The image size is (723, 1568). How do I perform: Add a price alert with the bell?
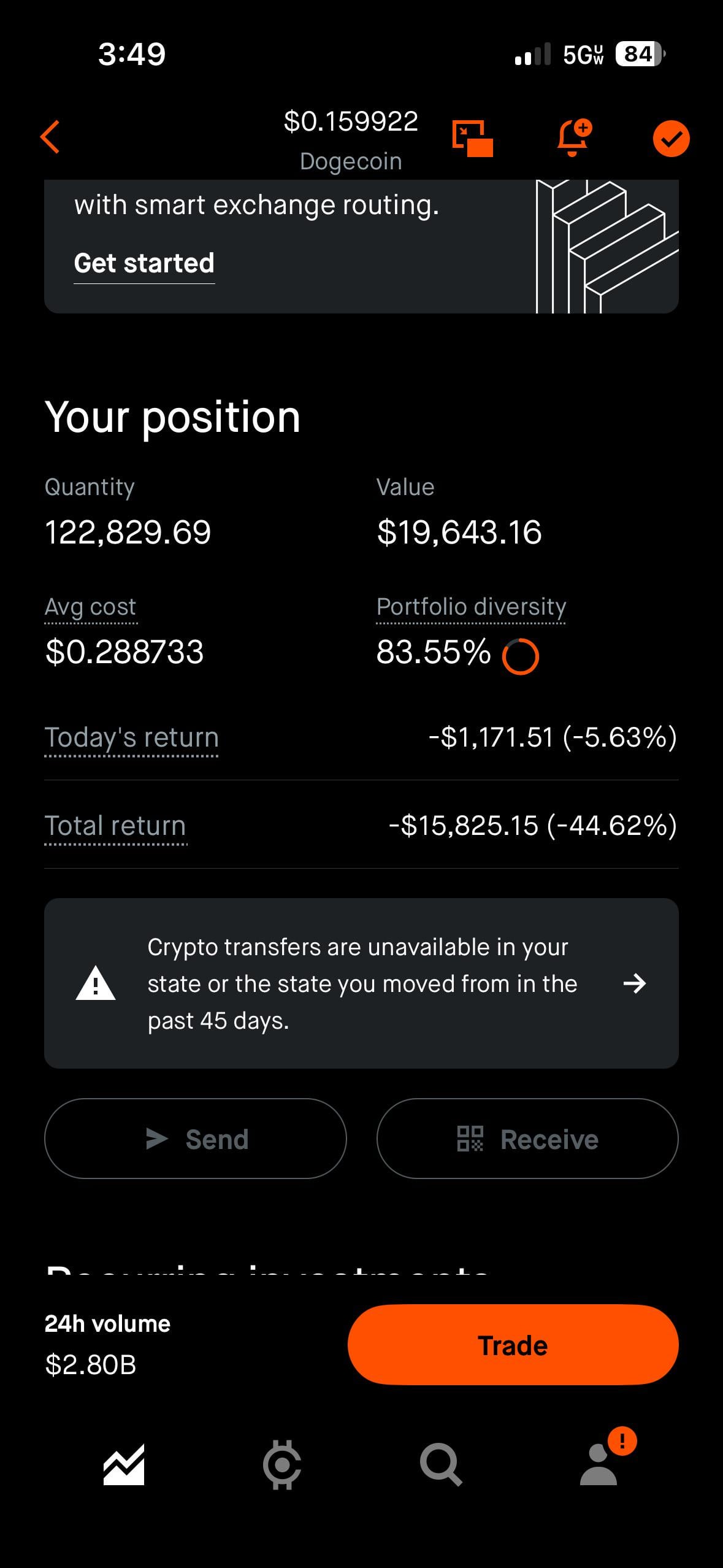pyautogui.click(x=573, y=137)
